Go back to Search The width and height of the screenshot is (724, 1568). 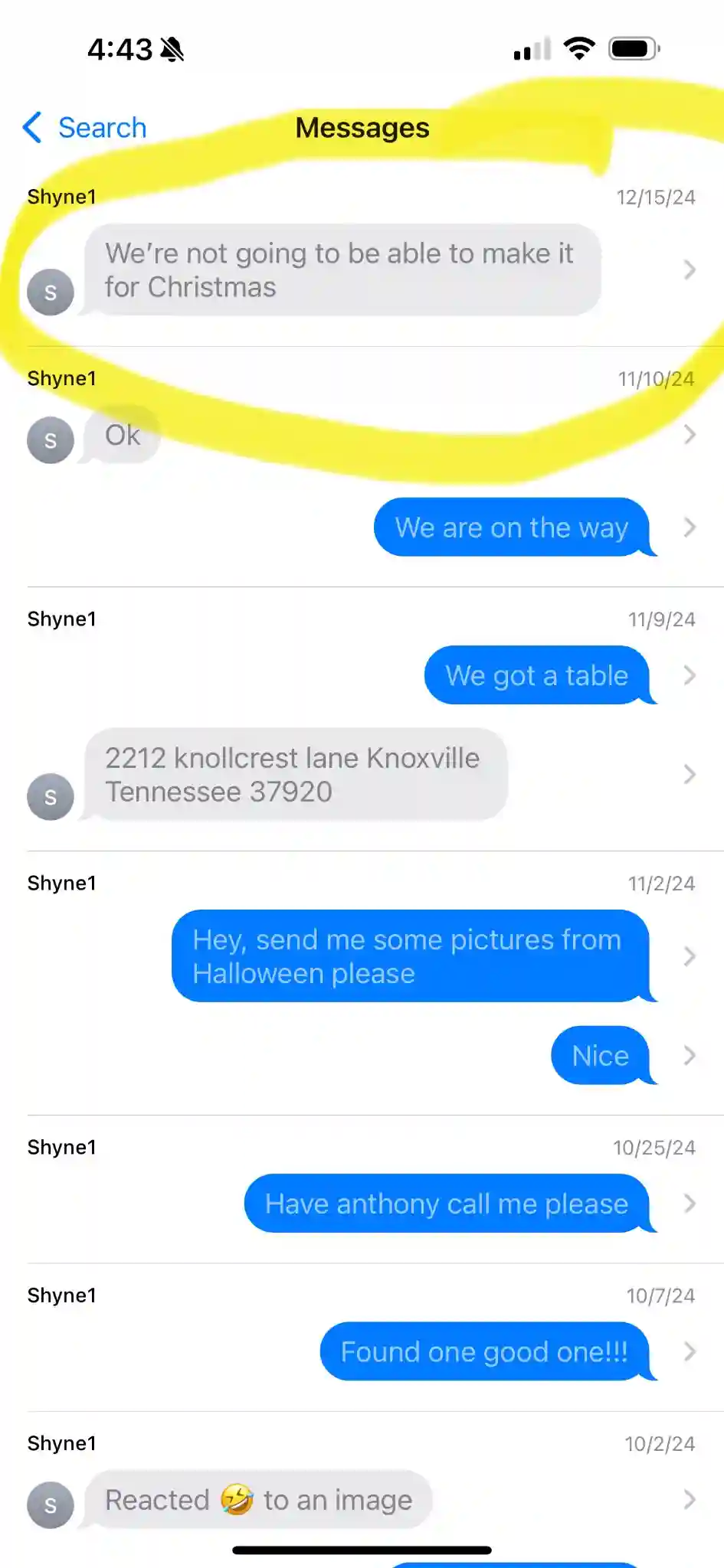pos(84,128)
